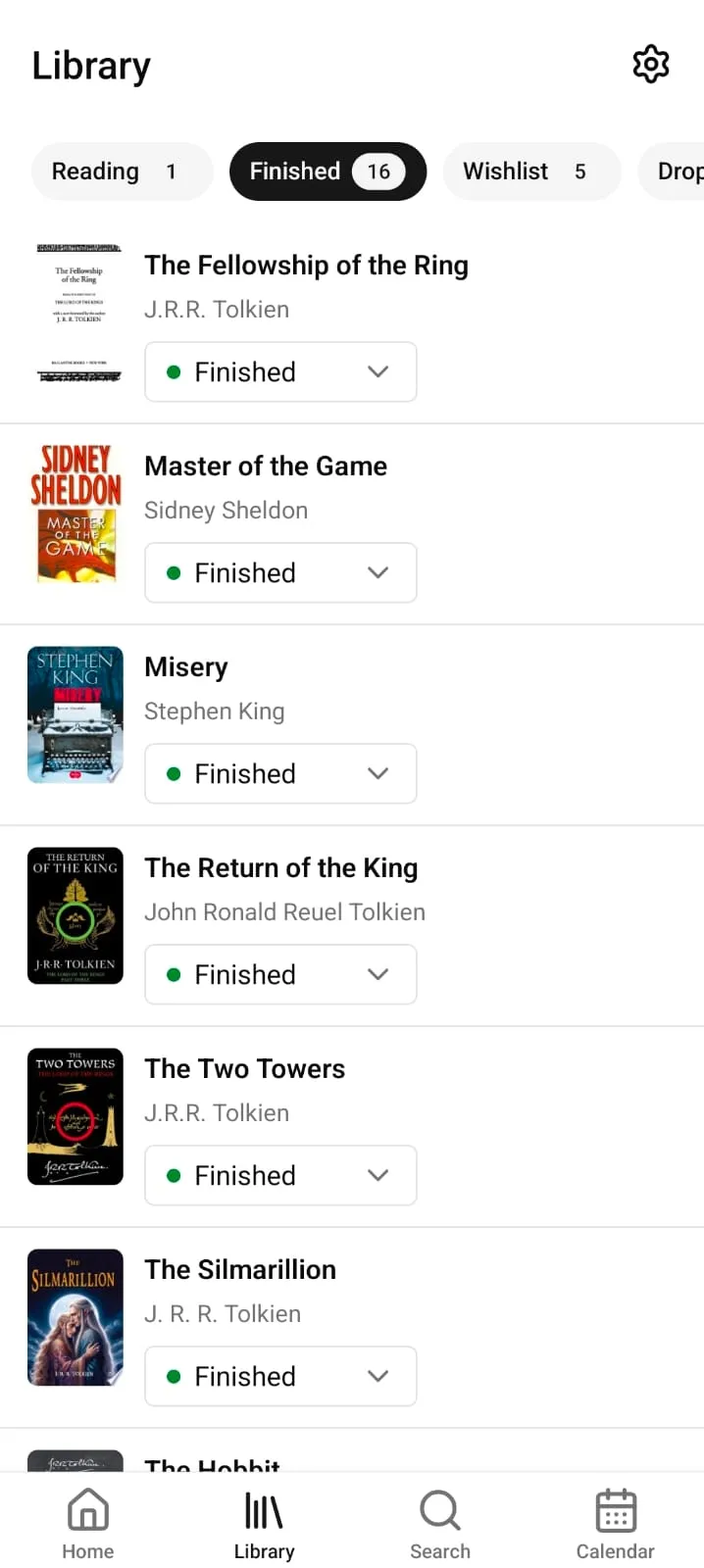Tap the Library tab in bottom navigation
Viewport: 704px width, 1568px height.
tap(264, 1524)
